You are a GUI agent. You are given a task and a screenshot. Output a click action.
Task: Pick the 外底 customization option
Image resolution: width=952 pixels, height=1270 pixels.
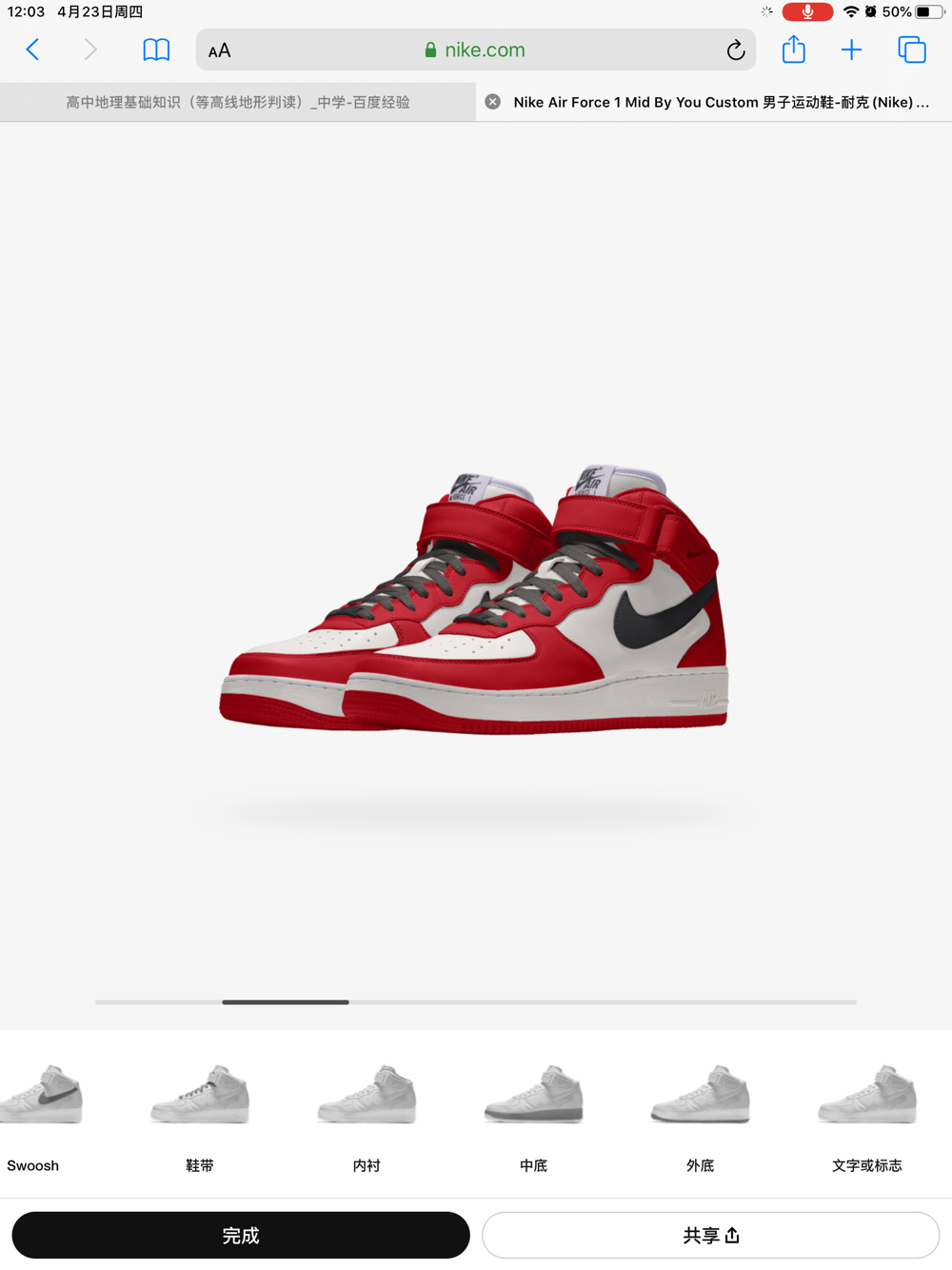[x=700, y=1114]
